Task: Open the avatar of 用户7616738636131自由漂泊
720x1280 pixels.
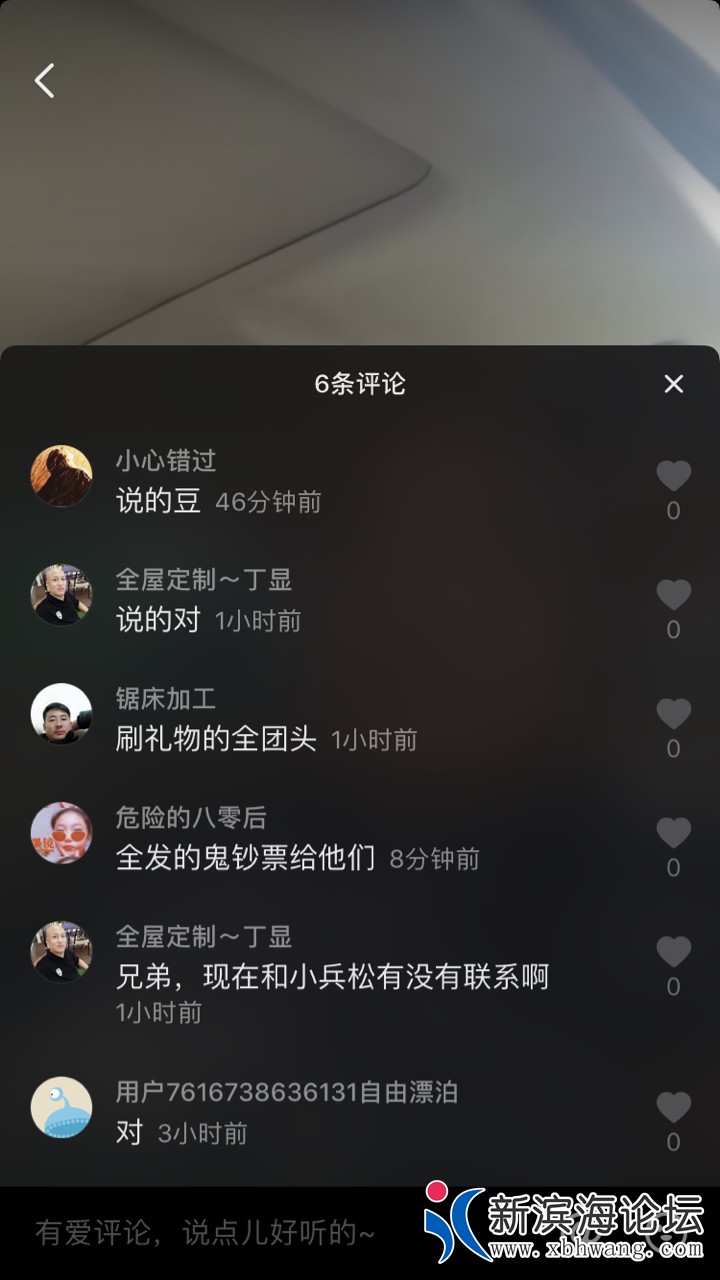Action: point(61,1107)
